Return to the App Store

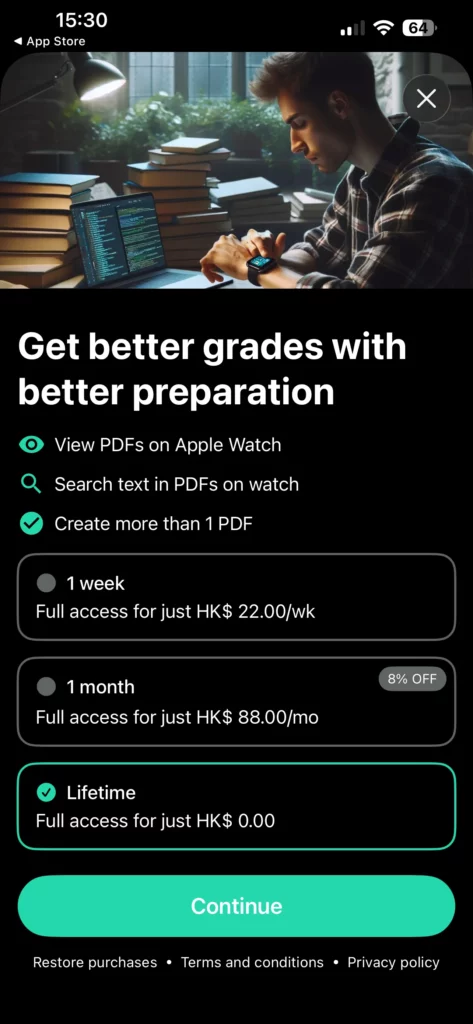coord(50,41)
